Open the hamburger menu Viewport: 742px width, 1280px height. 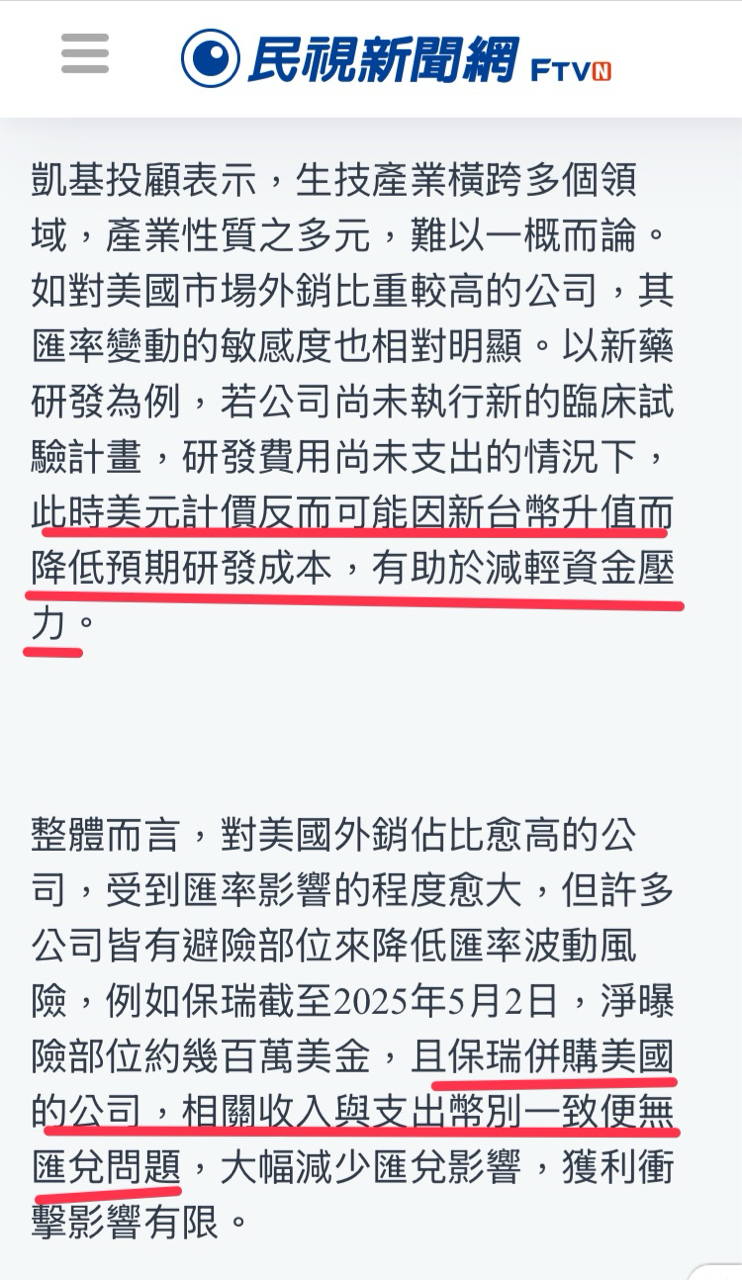85,54
